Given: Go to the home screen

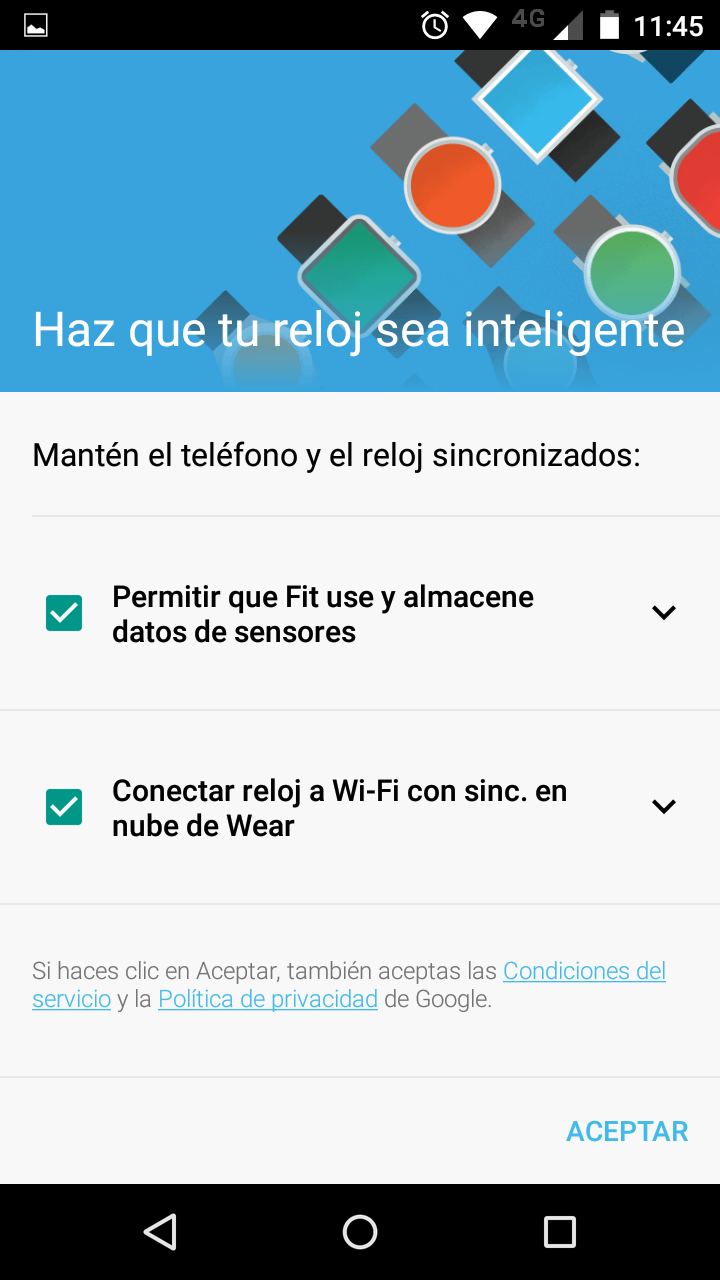Looking at the screenshot, I should click(x=360, y=1232).
